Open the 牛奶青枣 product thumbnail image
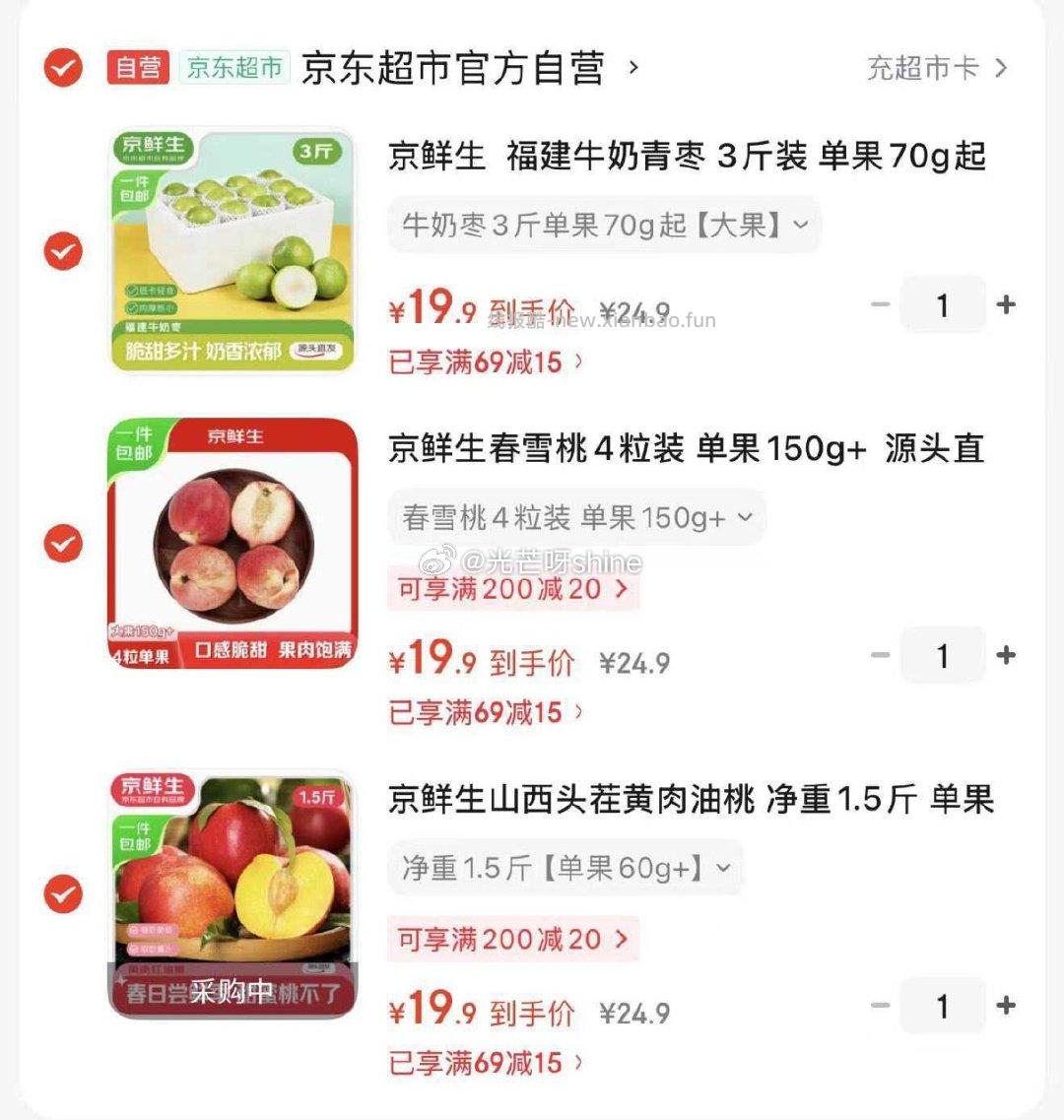Viewport: 1064px width, 1120px height. tap(233, 249)
